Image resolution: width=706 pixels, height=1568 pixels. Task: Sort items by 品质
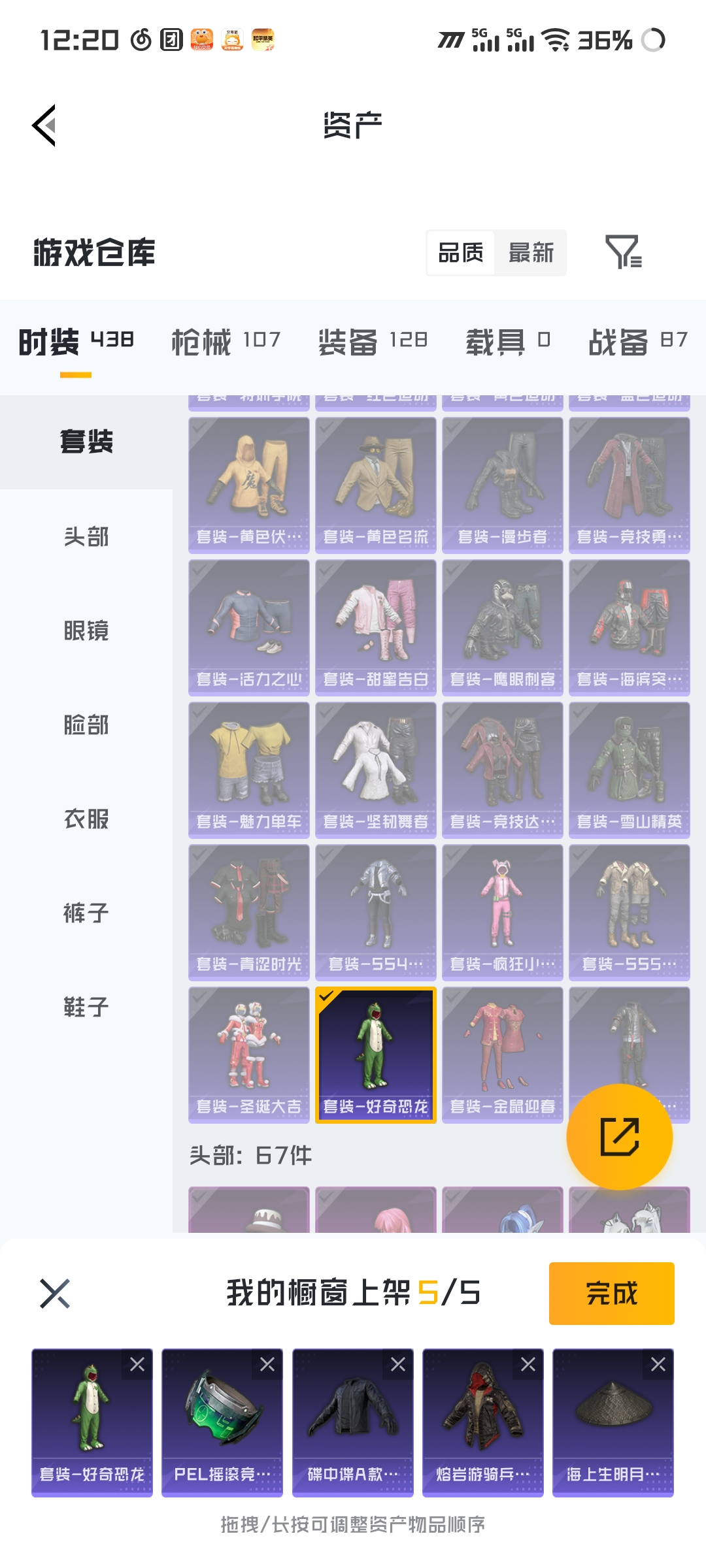(x=461, y=253)
